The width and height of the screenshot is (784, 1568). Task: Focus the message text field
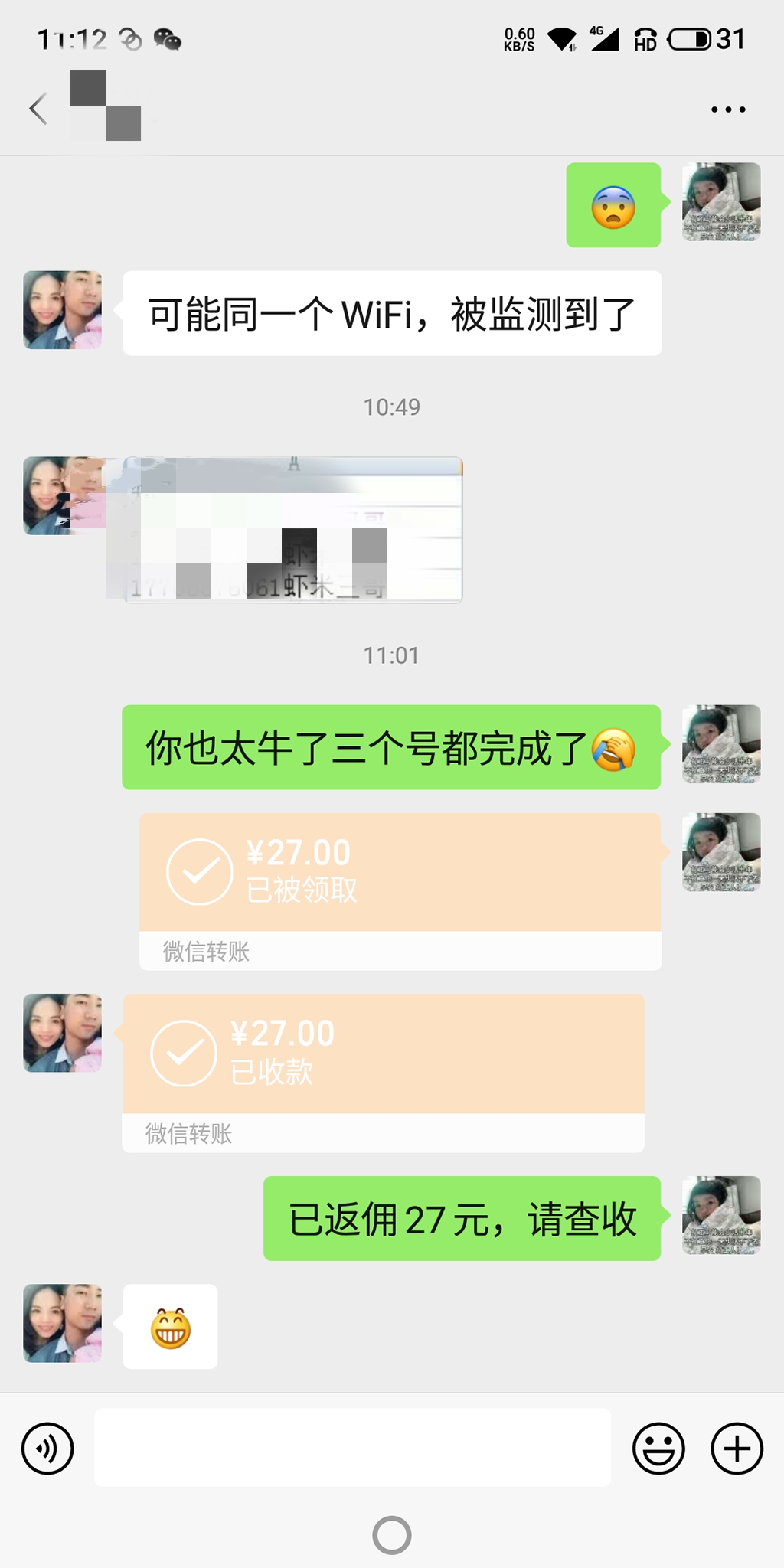click(352, 1448)
